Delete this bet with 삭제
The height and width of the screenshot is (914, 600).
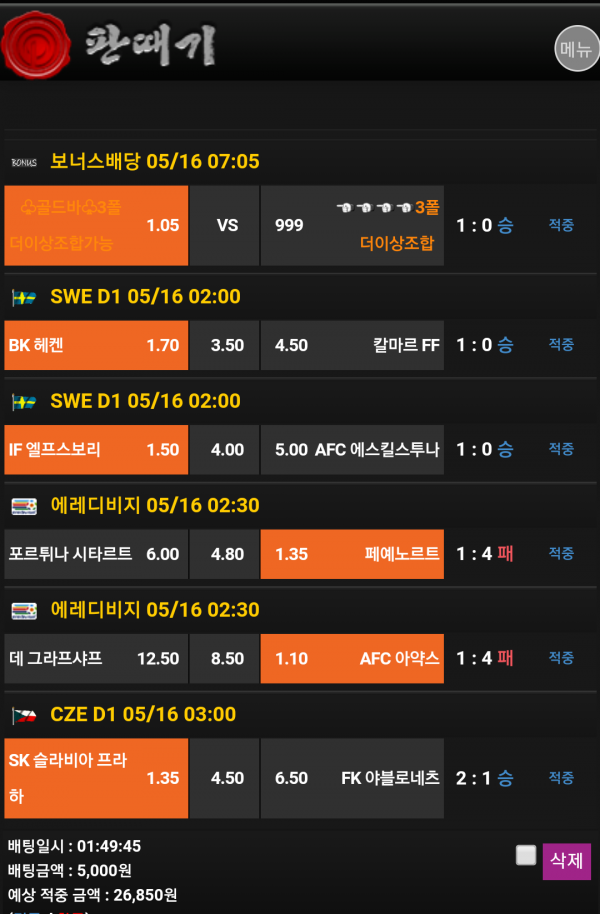[566, 861]
